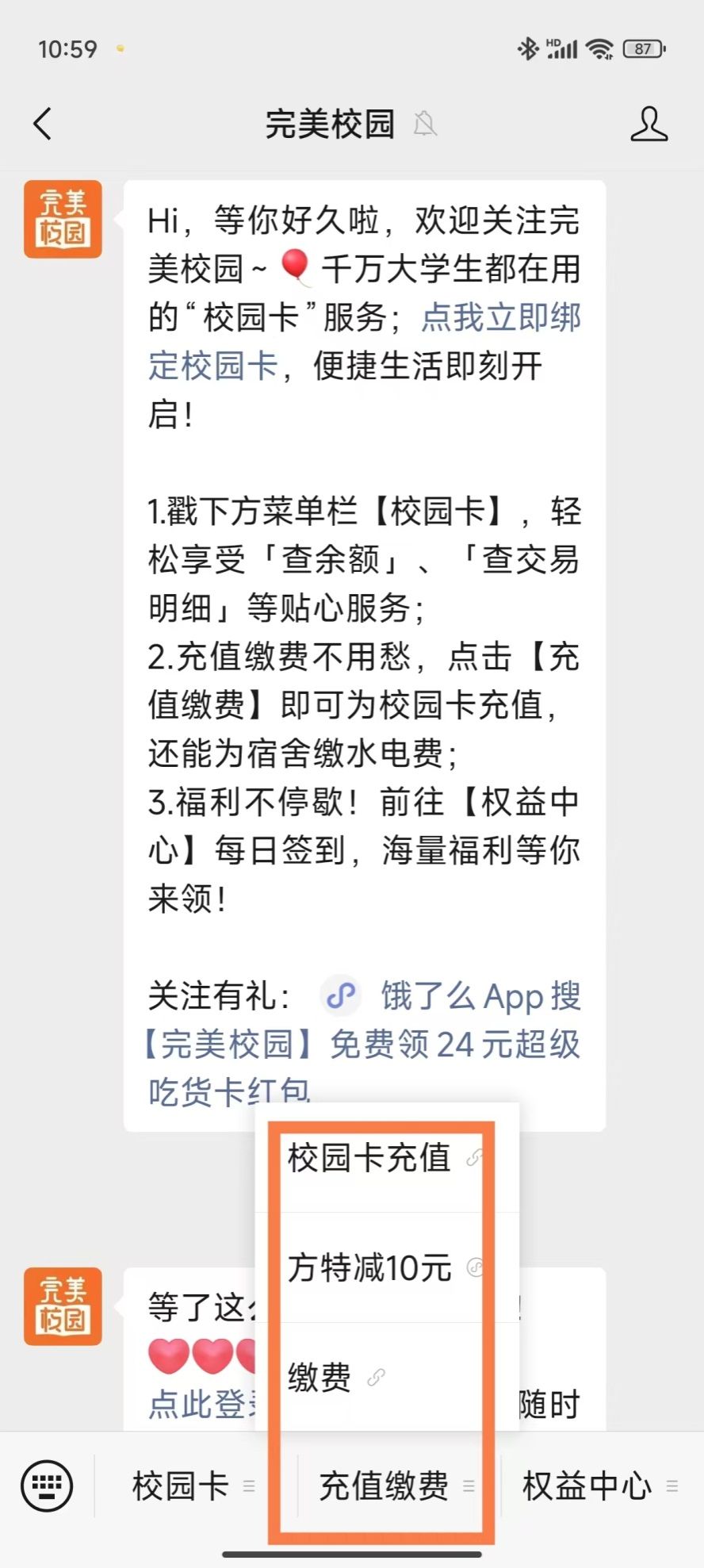Go back from 完美校园 chat

43,124
